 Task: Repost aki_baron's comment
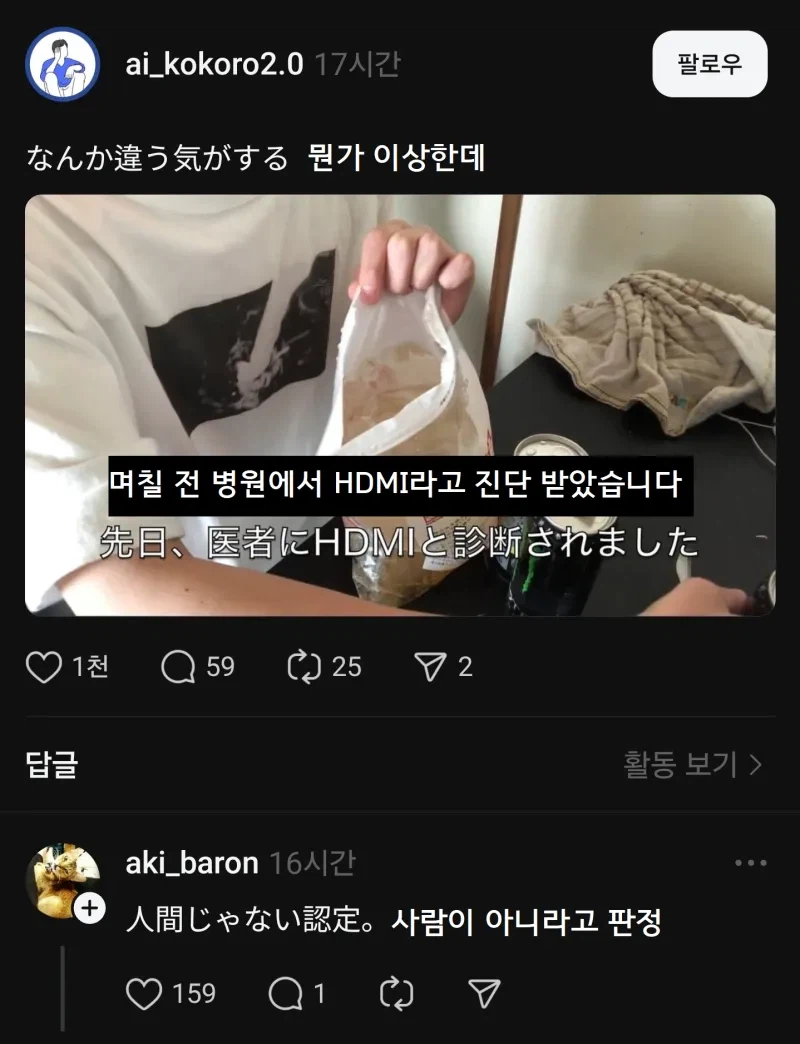click(397, 994)
